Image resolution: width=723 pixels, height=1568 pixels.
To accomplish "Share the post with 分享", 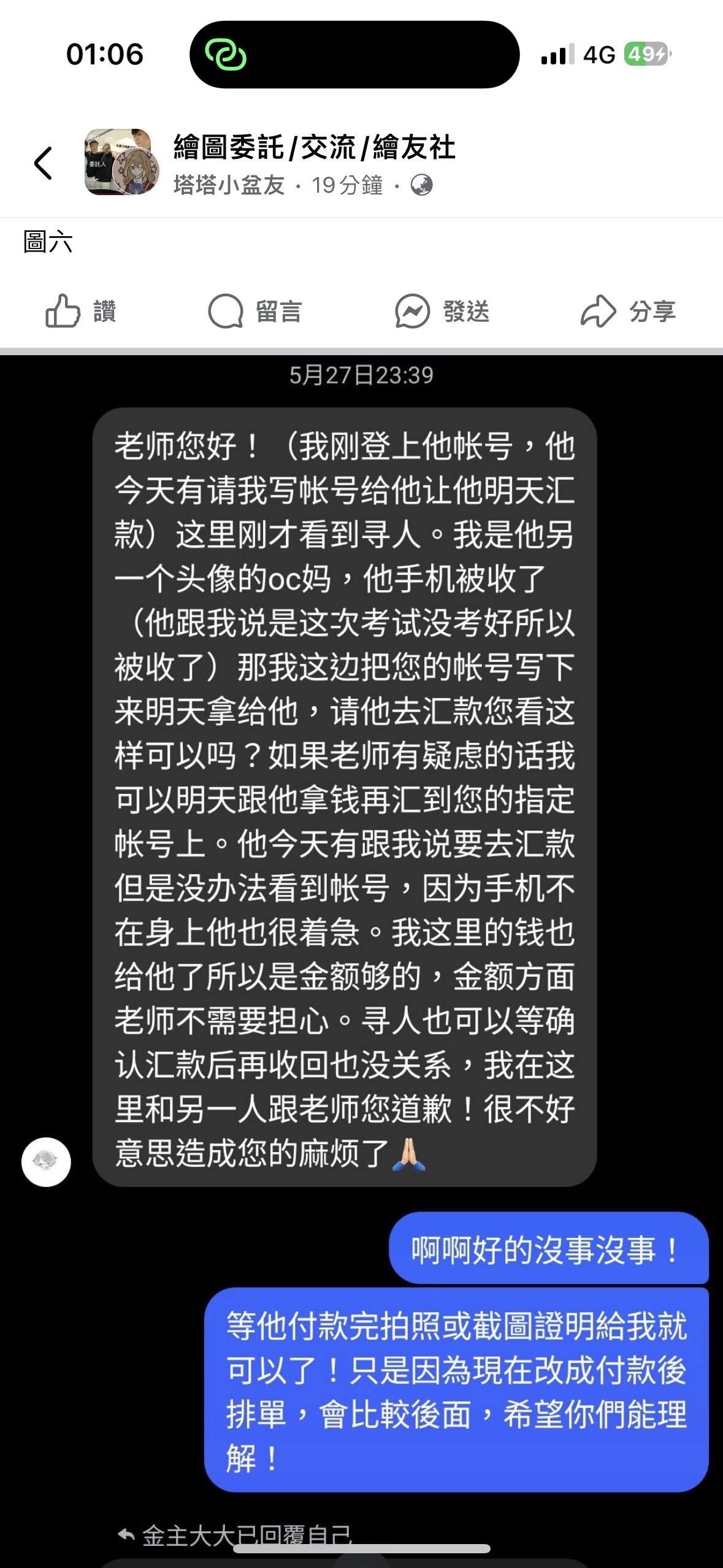I will click(x=628, y=312).
